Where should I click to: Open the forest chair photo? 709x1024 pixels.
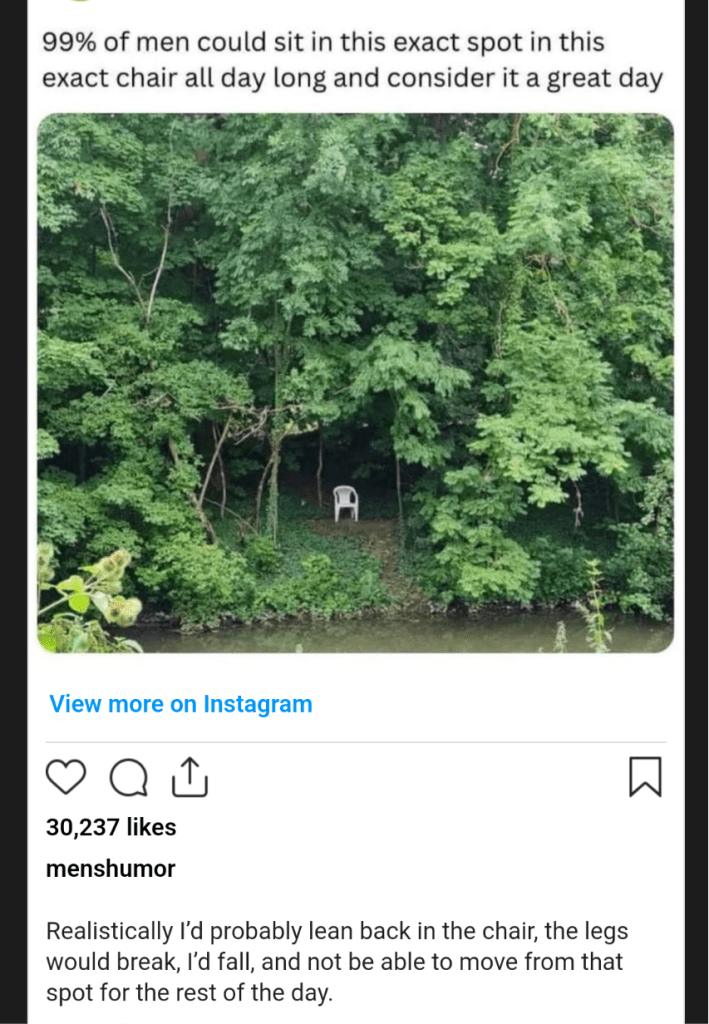click(x=355, y=383)
